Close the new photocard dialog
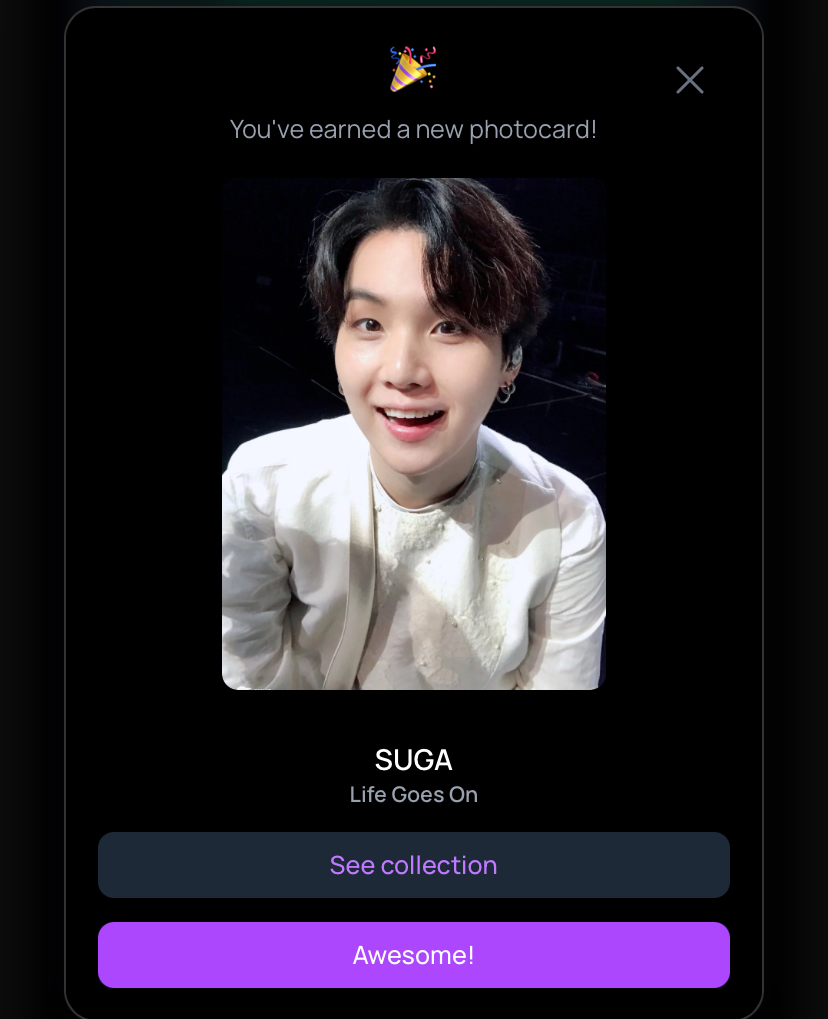This screenshot has height=1019, width=828. pyautogui.click(x=689, y=80)
